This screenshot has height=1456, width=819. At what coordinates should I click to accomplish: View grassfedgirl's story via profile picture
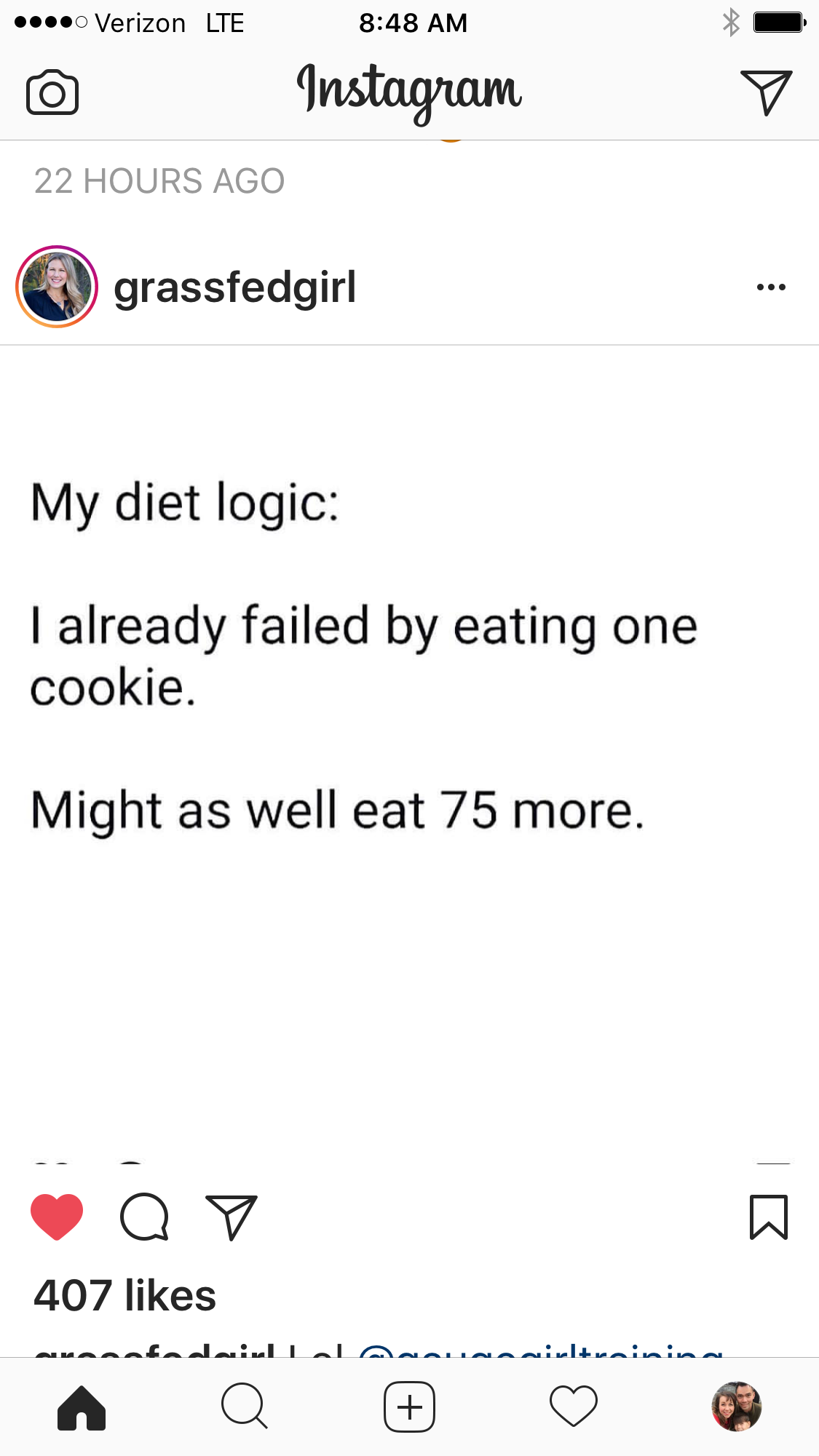click(x=57, y=287)
